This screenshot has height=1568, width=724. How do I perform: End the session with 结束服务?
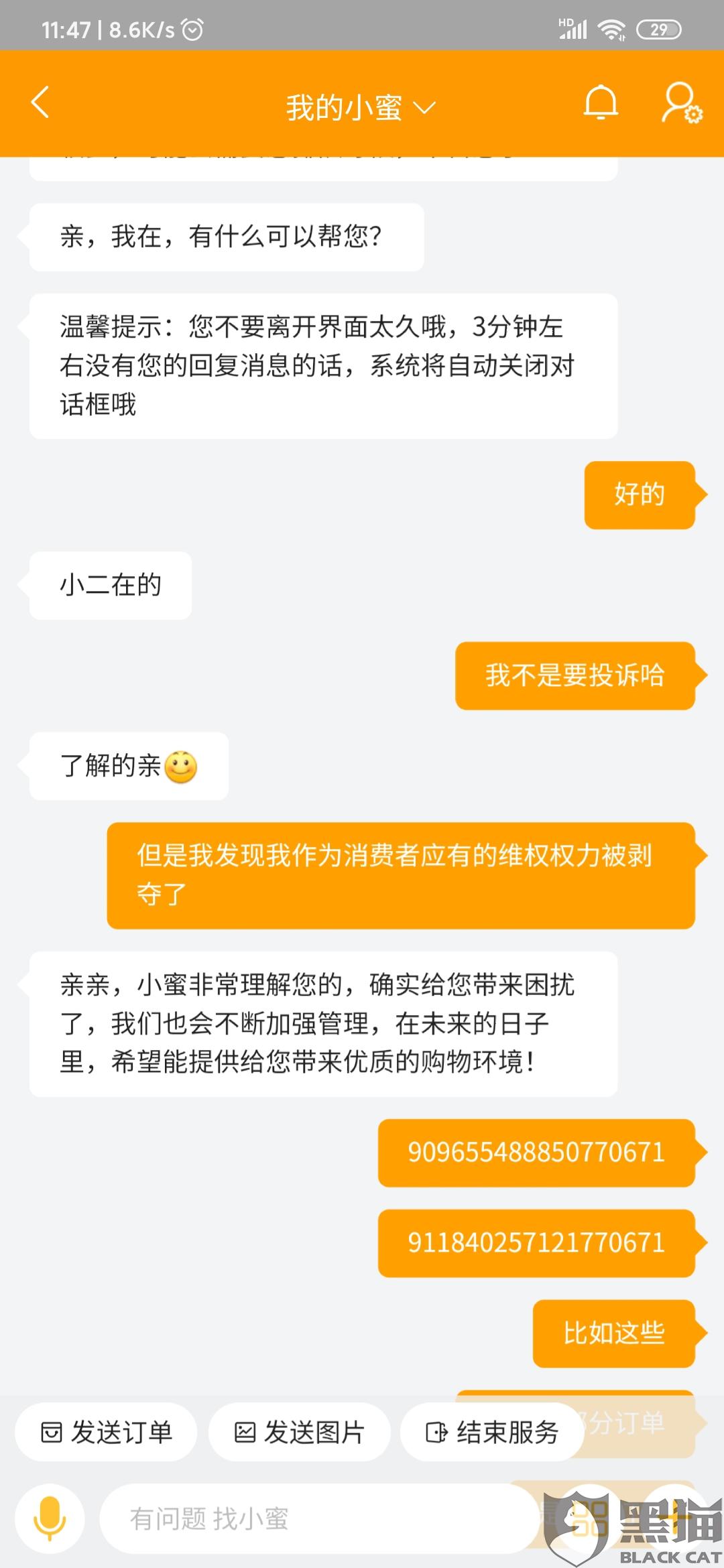pos(492,1432)
